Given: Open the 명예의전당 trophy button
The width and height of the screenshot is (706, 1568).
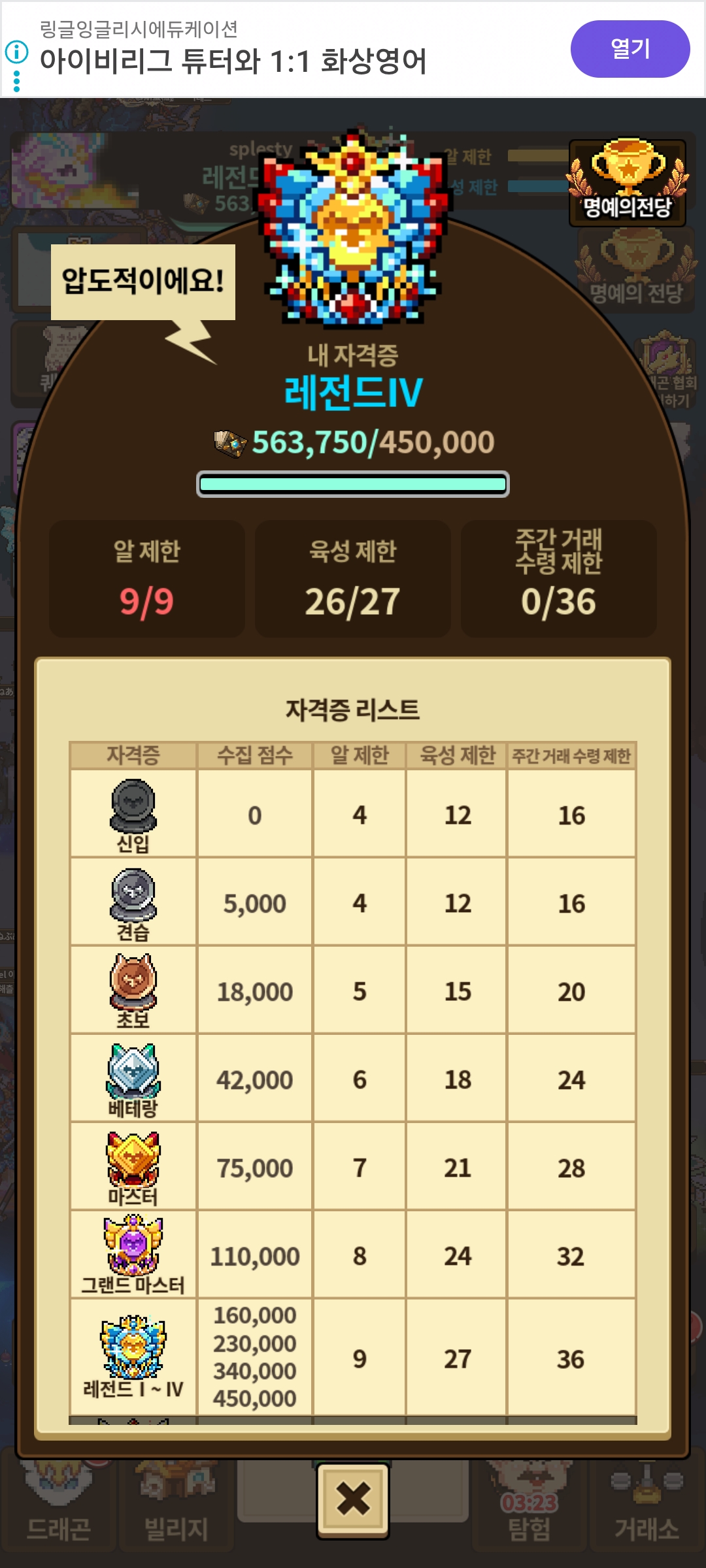Looking at the screenshot, I should [x=628, y=182].
